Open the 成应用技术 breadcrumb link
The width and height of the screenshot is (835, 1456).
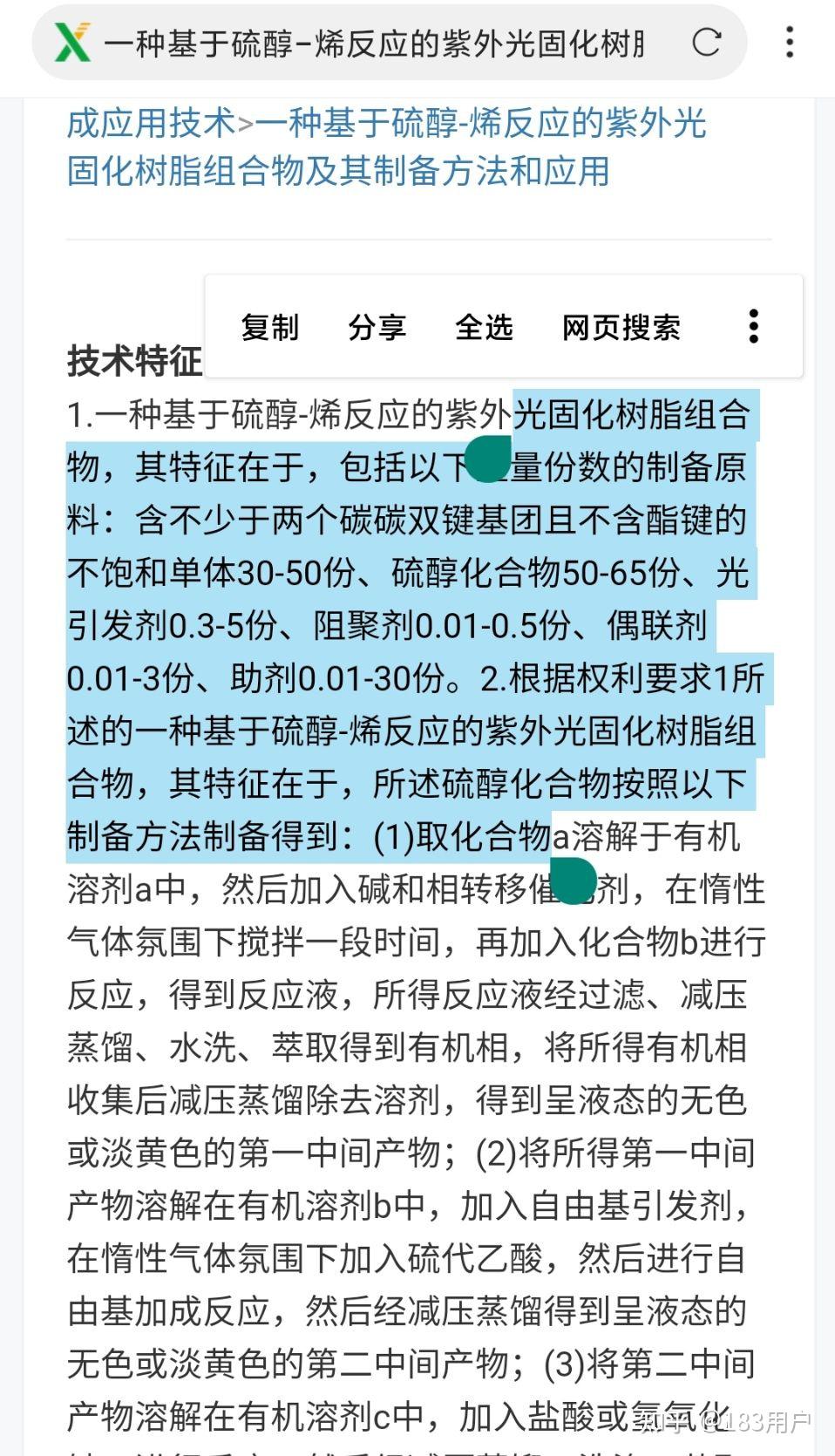151,123
